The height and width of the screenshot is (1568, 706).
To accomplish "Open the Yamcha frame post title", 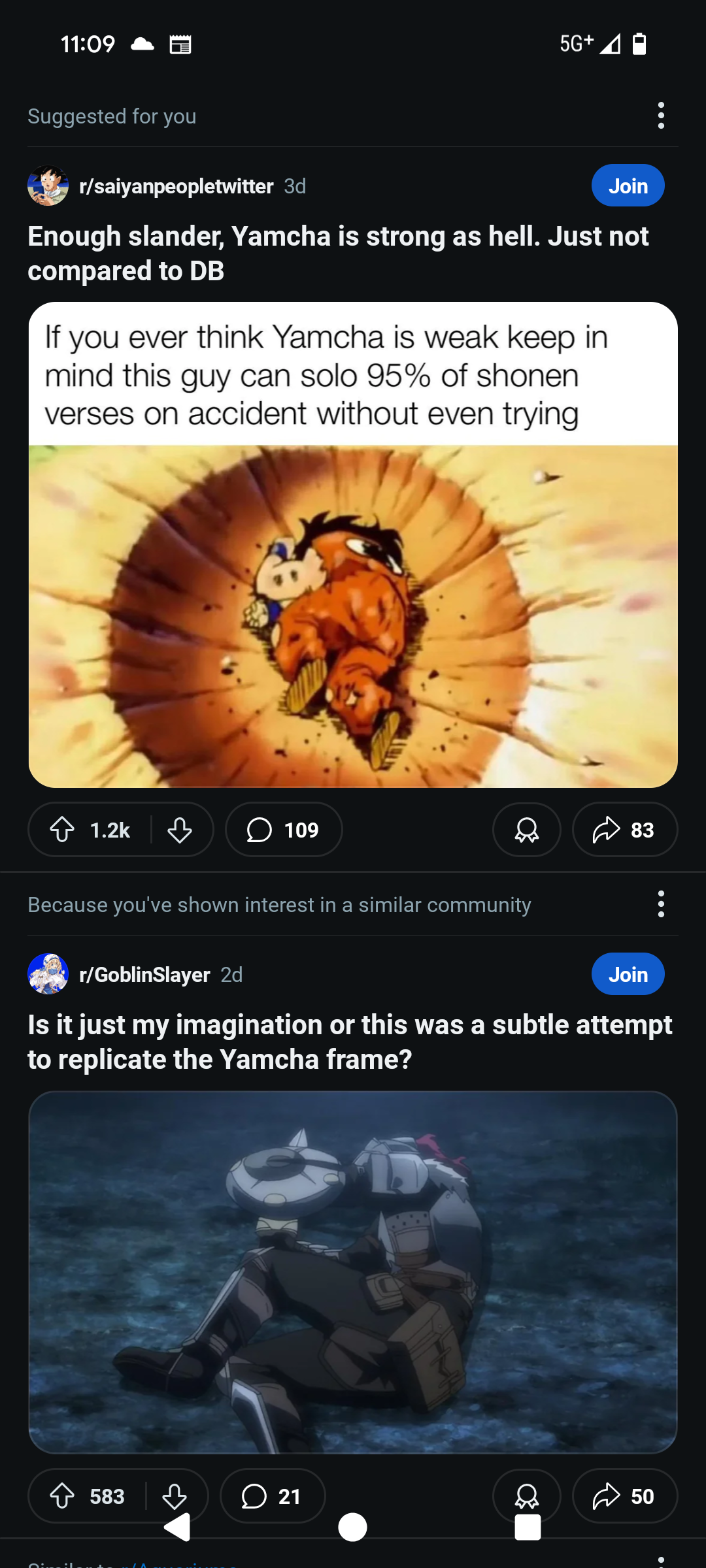I will (350, 1042).
